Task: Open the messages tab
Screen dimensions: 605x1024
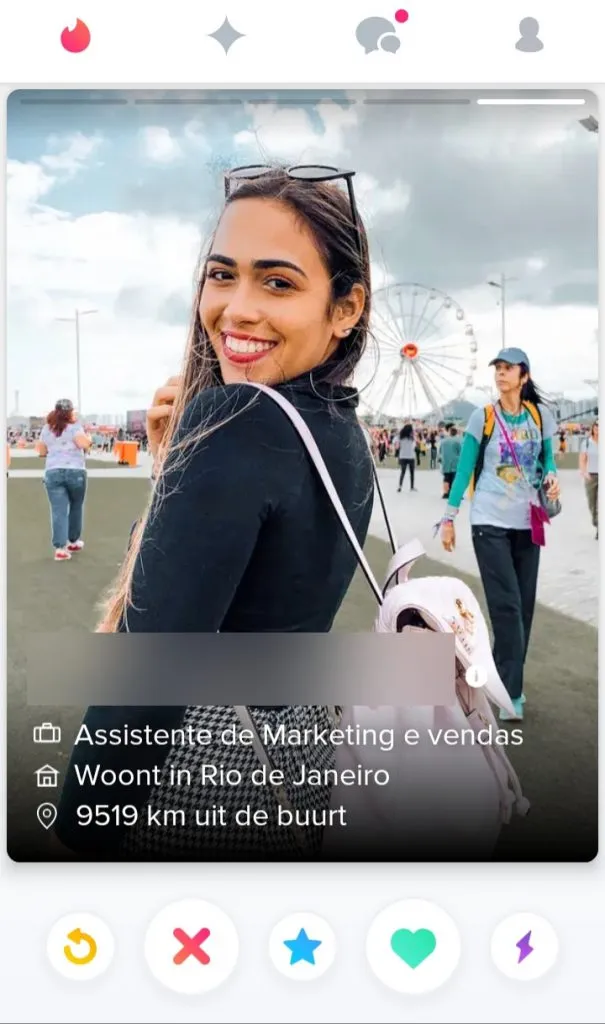Action: pyautogui.click(x=378, y=36)
